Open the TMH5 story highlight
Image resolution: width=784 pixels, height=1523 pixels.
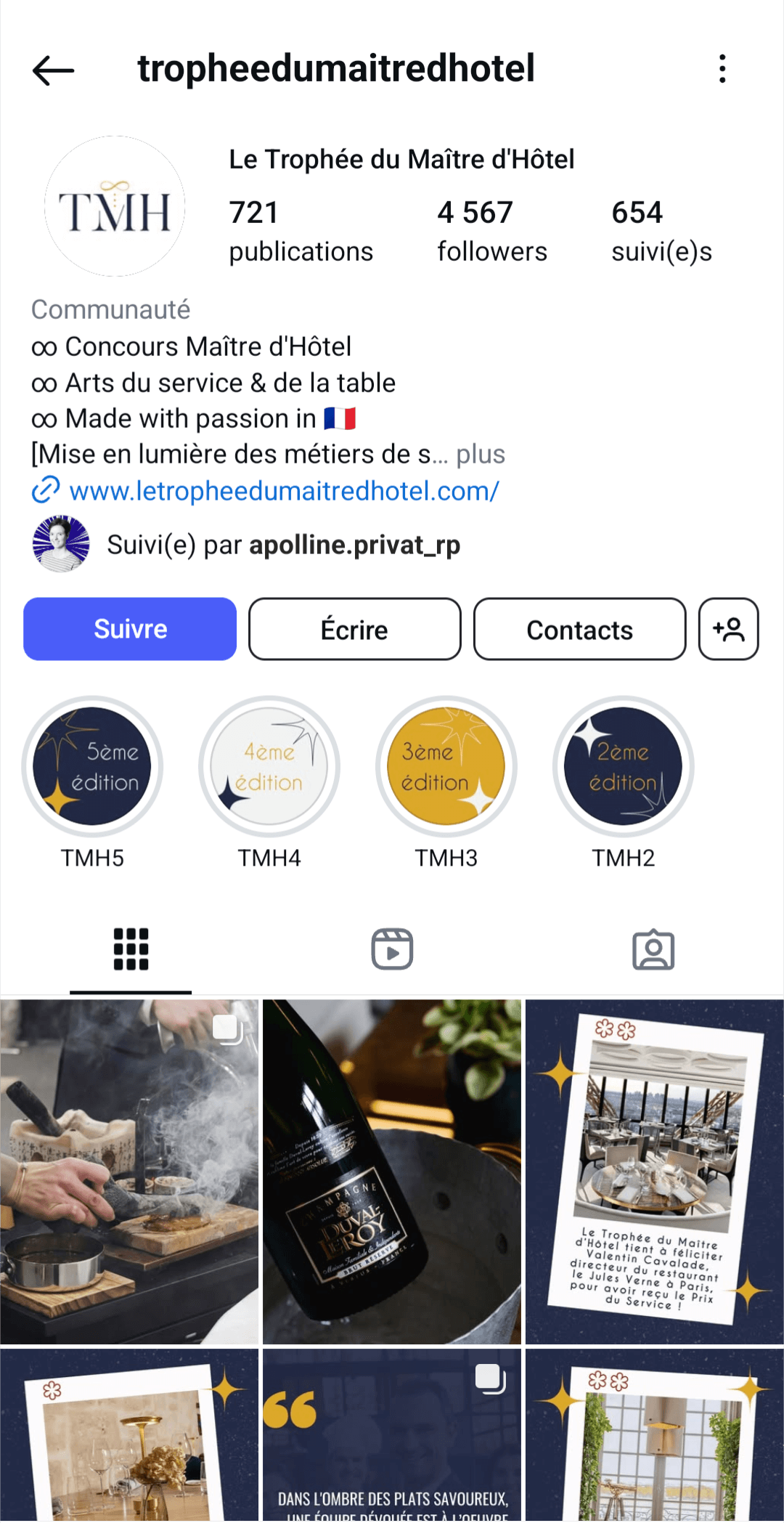91,766
